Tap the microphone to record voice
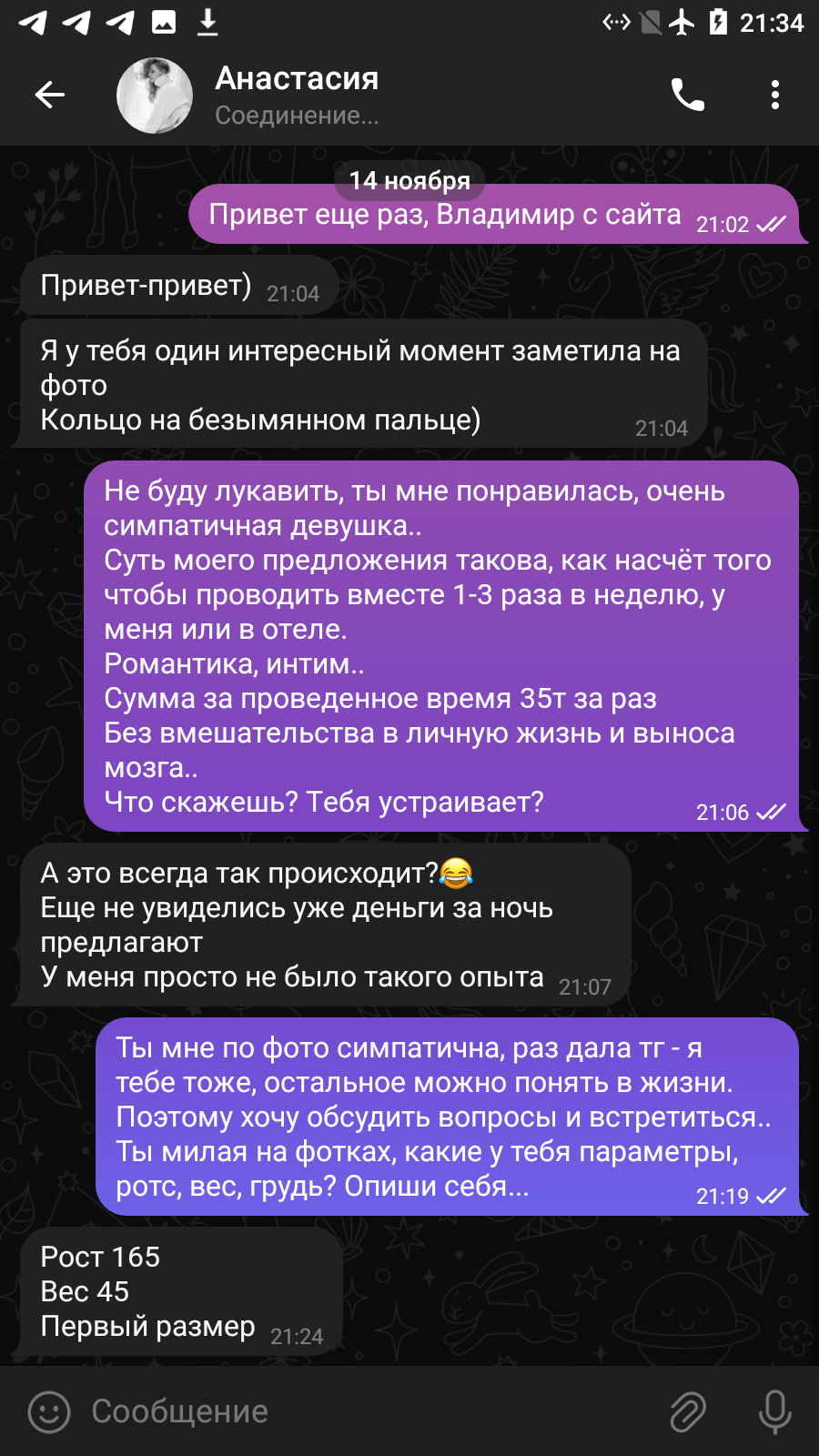This screenshot has height=1456, width=819. tap(775, 1411)
